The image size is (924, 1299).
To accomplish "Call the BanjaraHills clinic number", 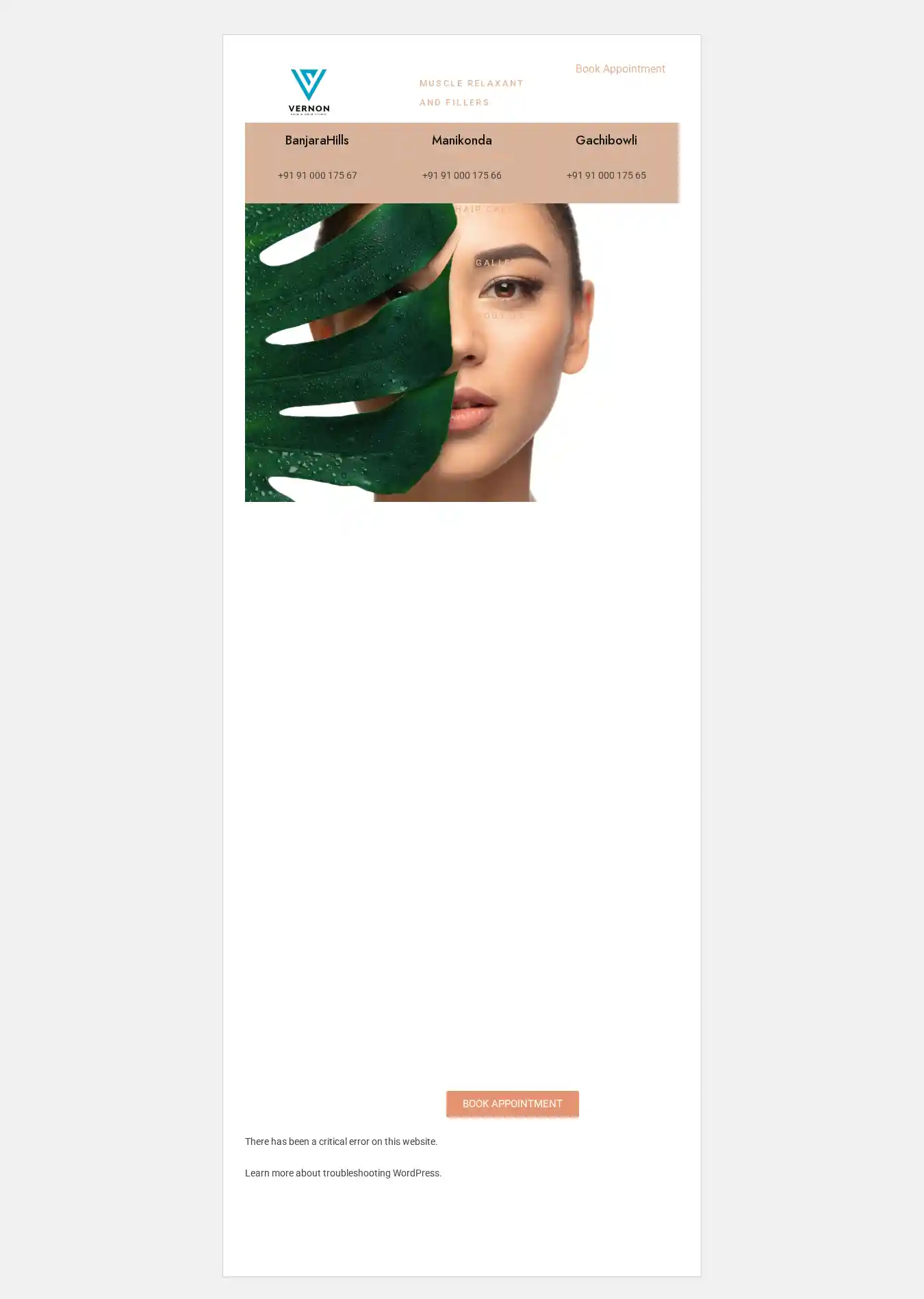I will click(x=317, y=175).
